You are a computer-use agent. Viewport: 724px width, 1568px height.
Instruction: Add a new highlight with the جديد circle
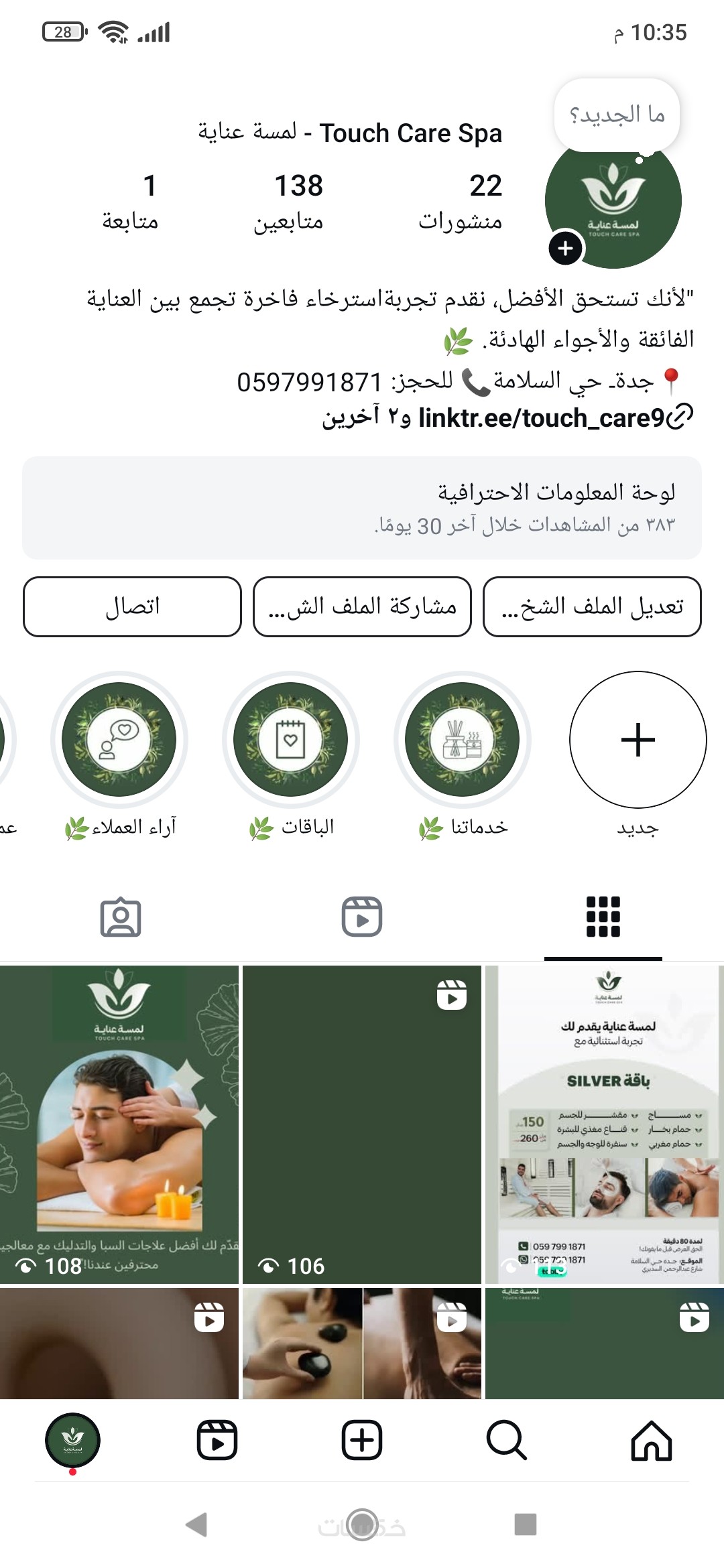click(638, 740)
